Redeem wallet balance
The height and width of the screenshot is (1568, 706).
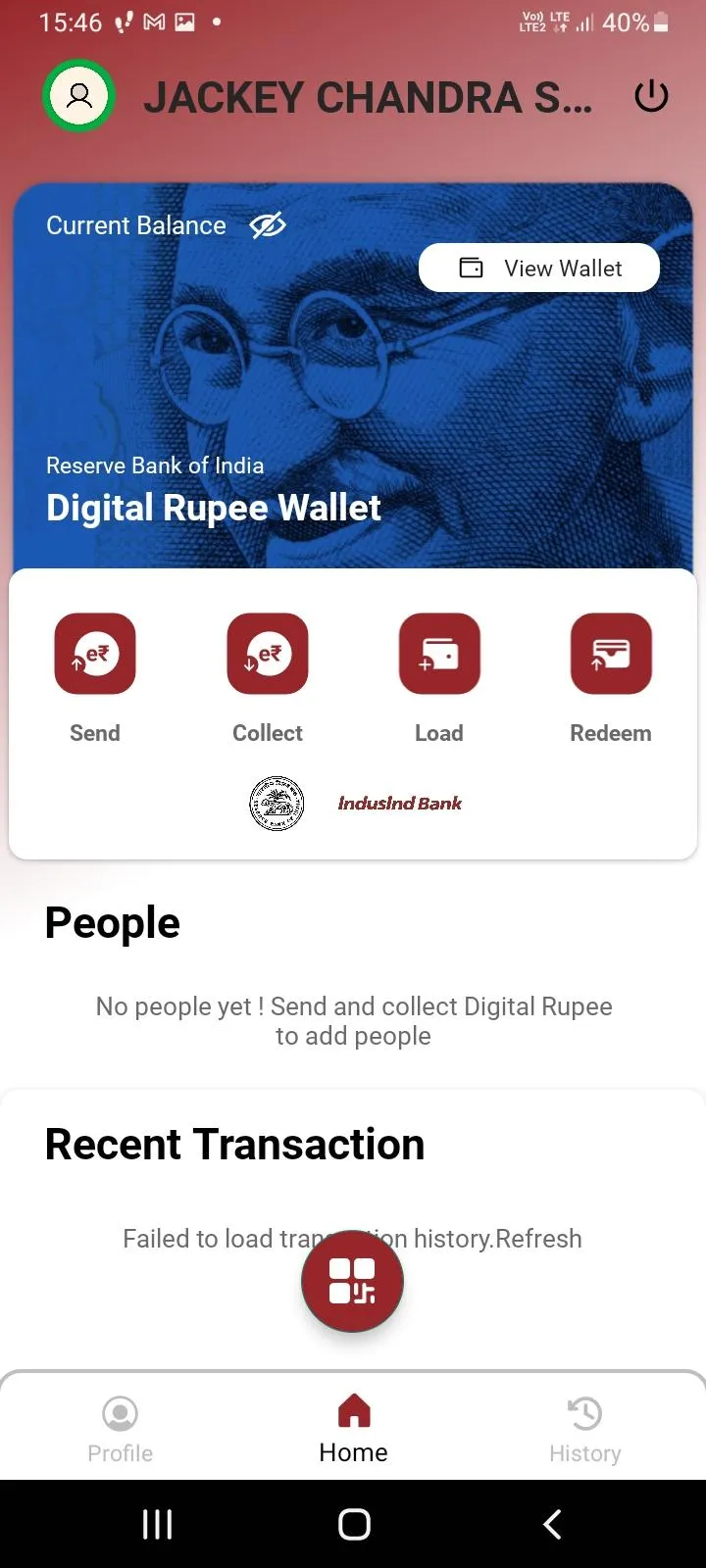611,654
